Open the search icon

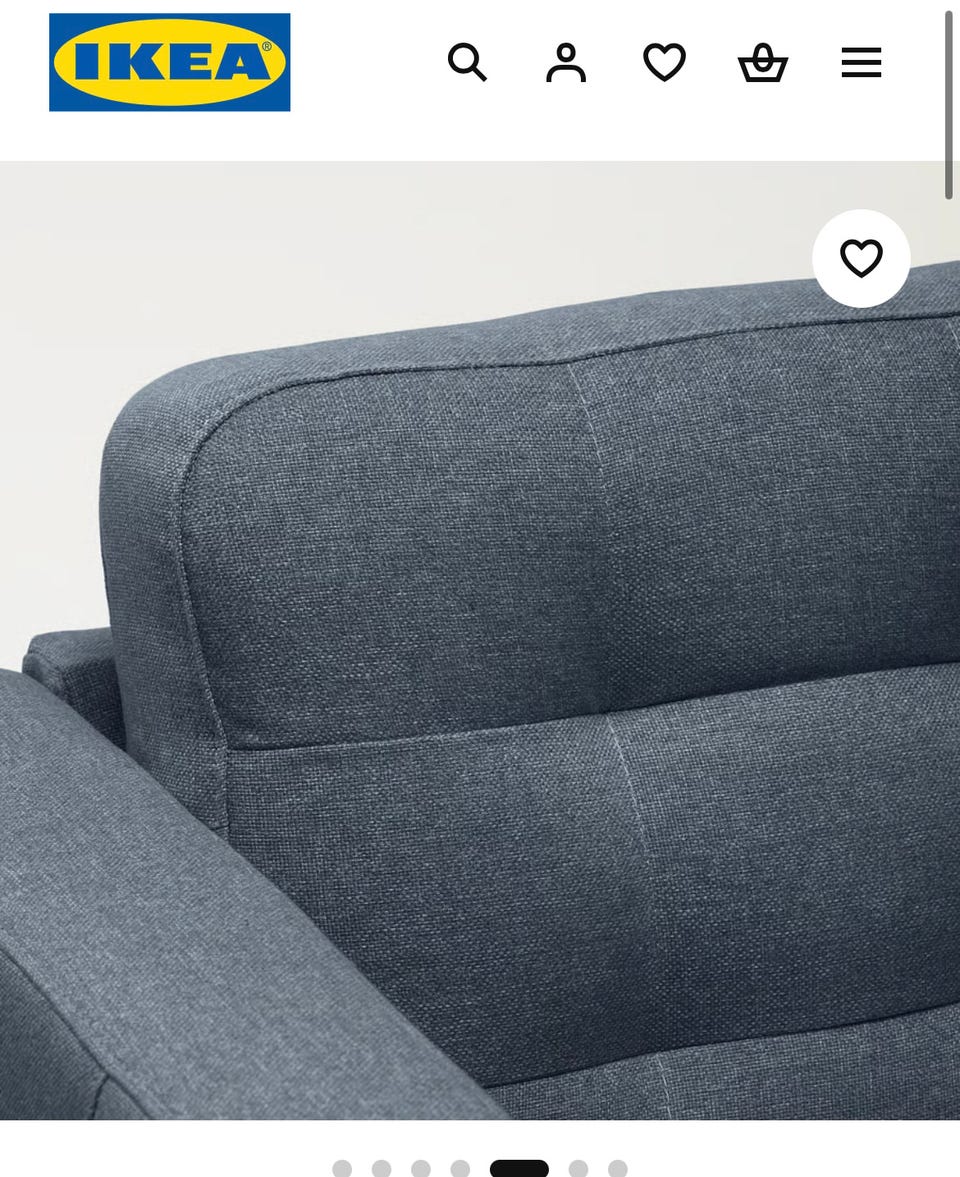[x=467, y=63]
